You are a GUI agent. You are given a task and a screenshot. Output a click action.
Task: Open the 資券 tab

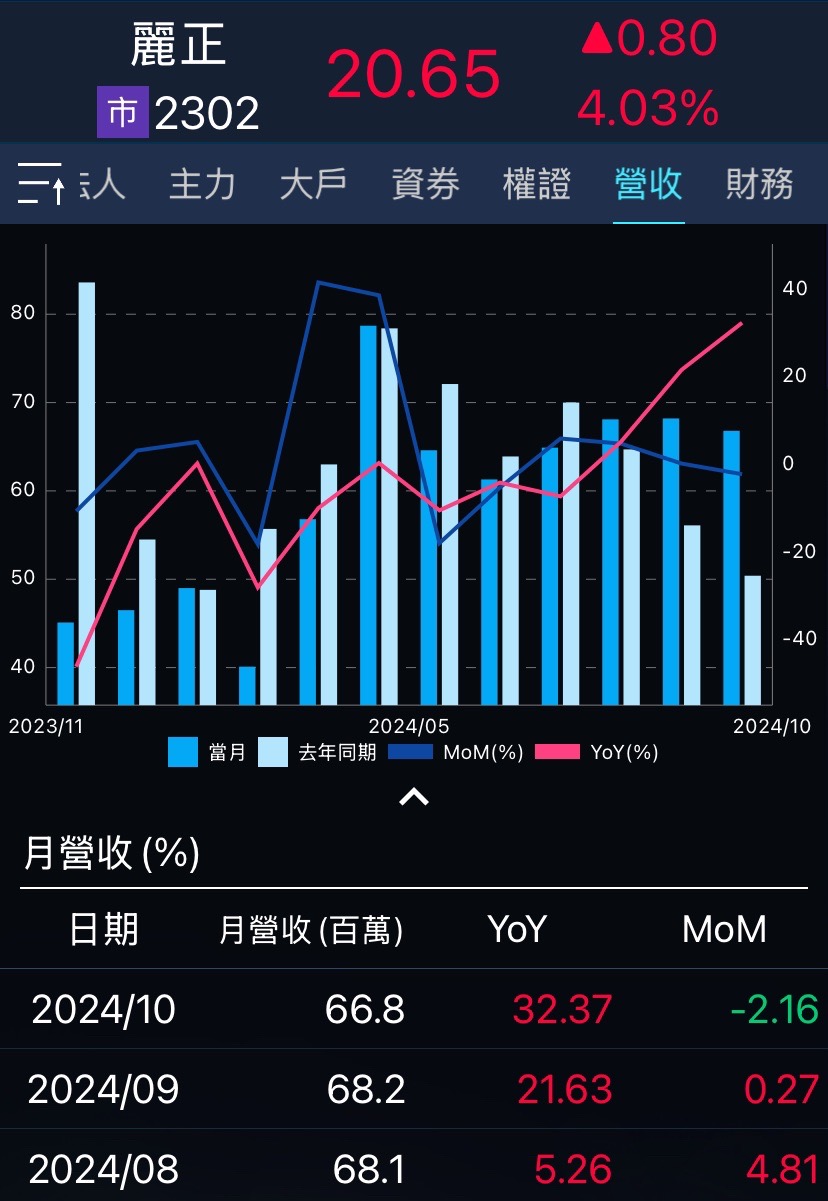coord(425,184)
